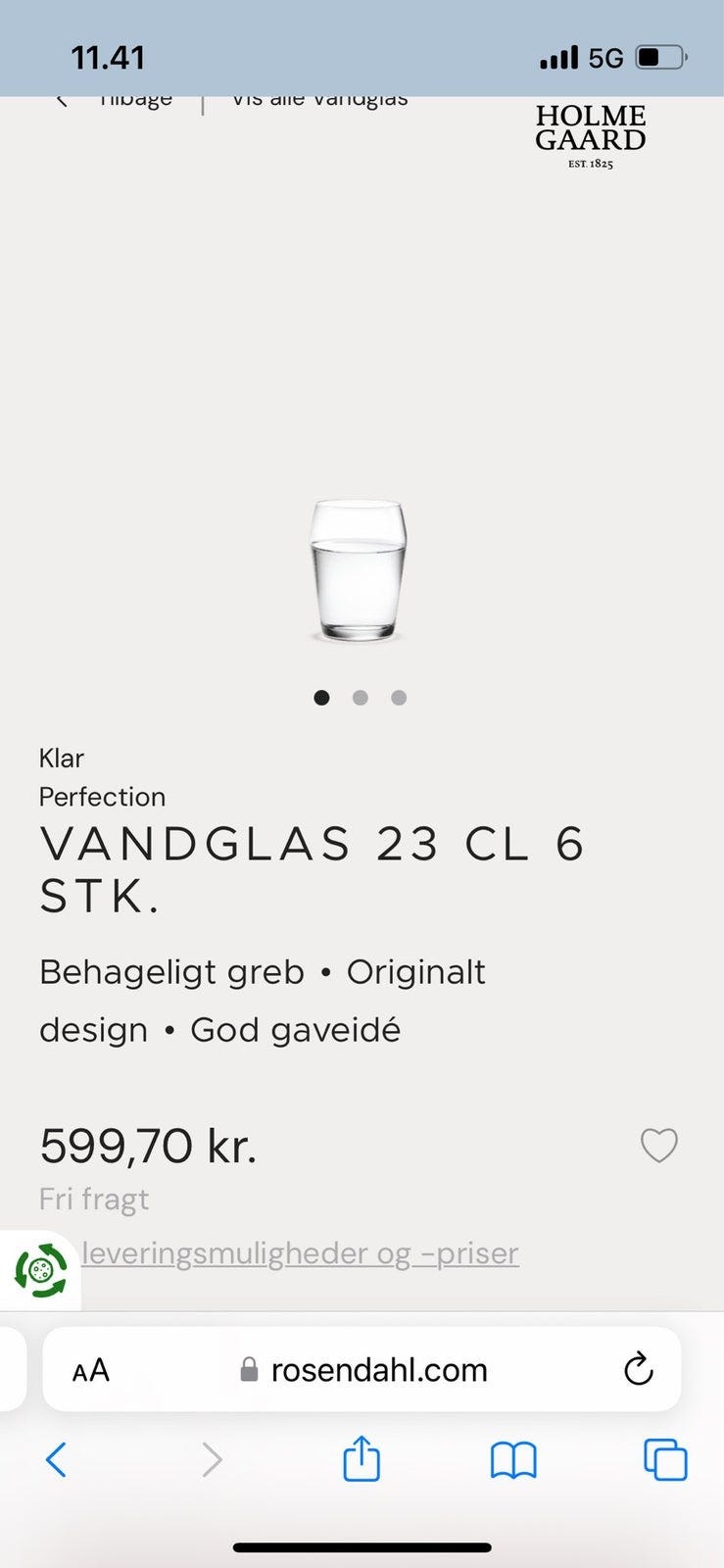Expand the back navigation chevron labeled Tilbage
The height and width of the screenshot is (1568, 724).
click(61, 100)
